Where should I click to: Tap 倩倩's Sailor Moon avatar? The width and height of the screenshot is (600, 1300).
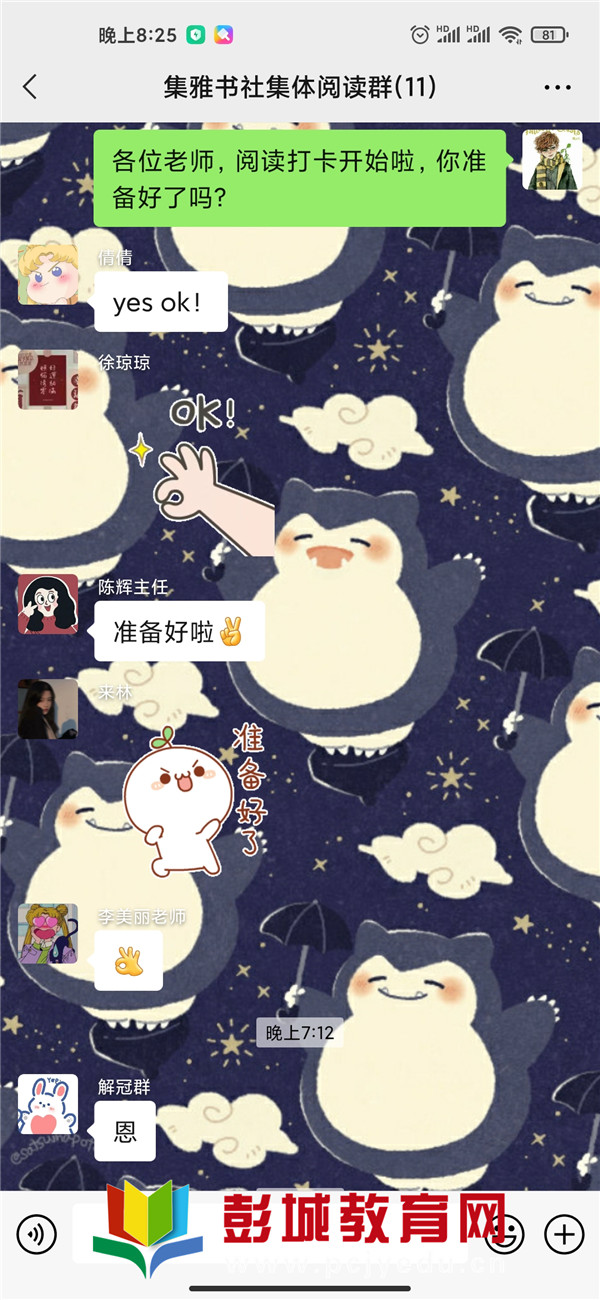[x=47, y=274]
